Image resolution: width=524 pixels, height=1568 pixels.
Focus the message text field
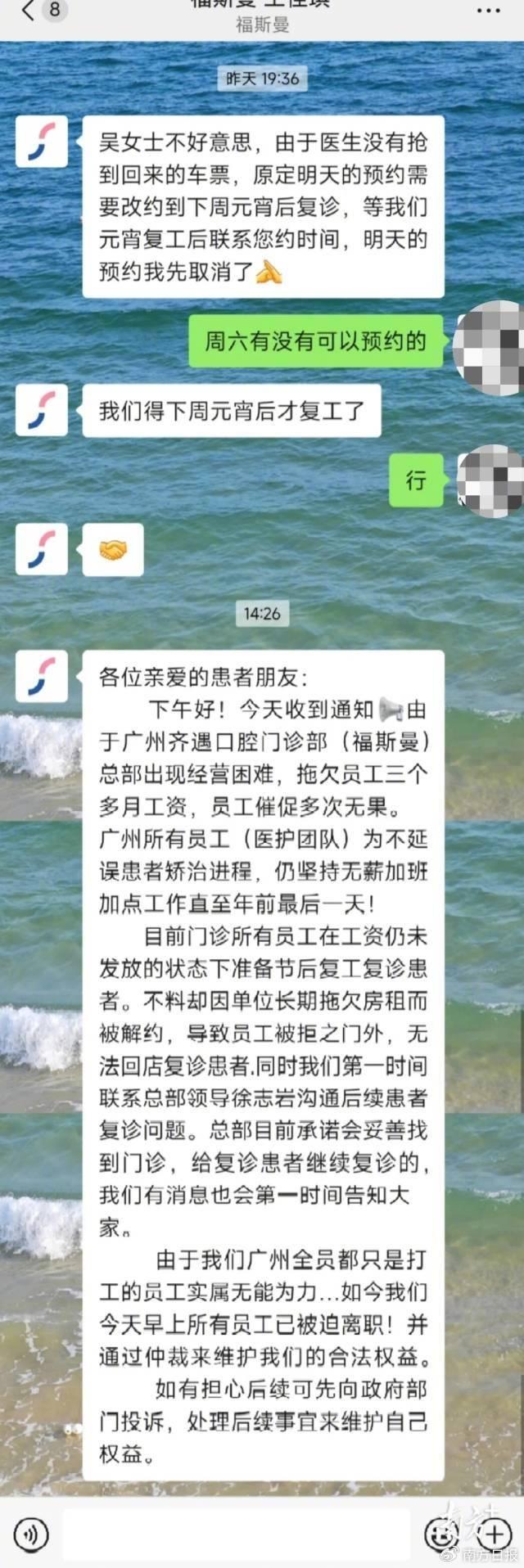click(236, 1533)
